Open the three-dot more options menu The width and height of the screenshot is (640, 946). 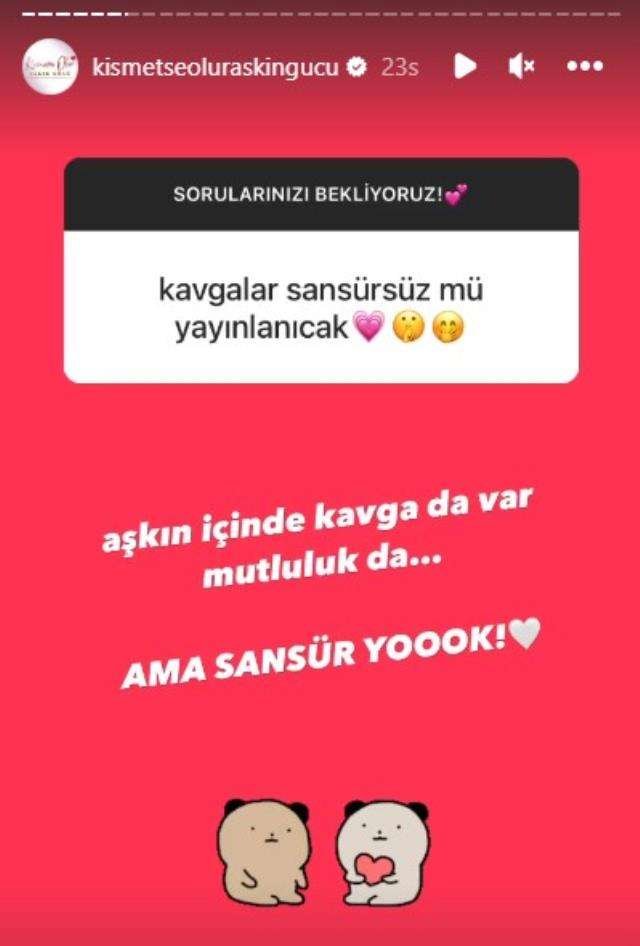pos(585,66)
